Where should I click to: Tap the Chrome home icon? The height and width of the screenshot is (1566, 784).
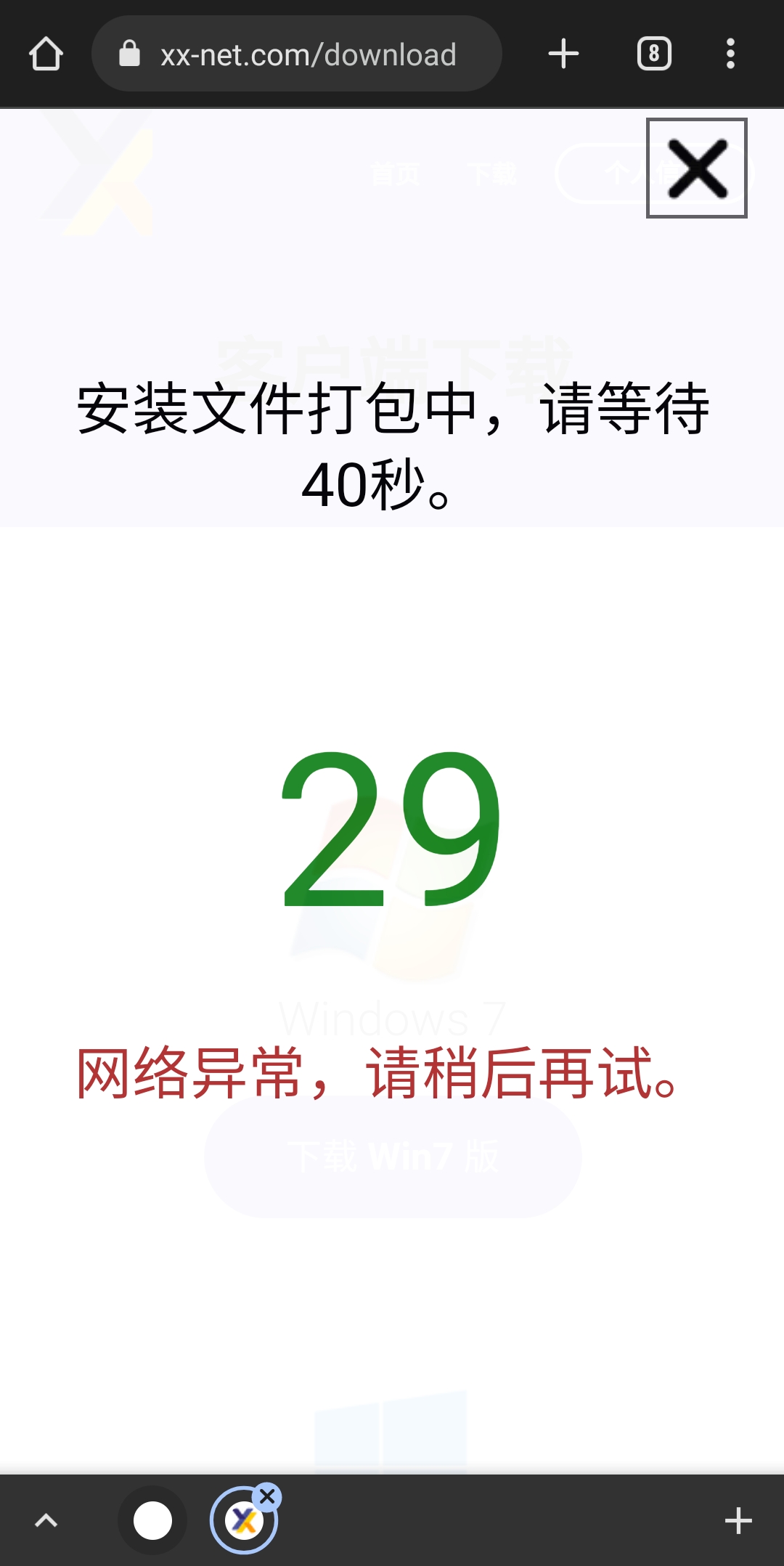point(46,54)
